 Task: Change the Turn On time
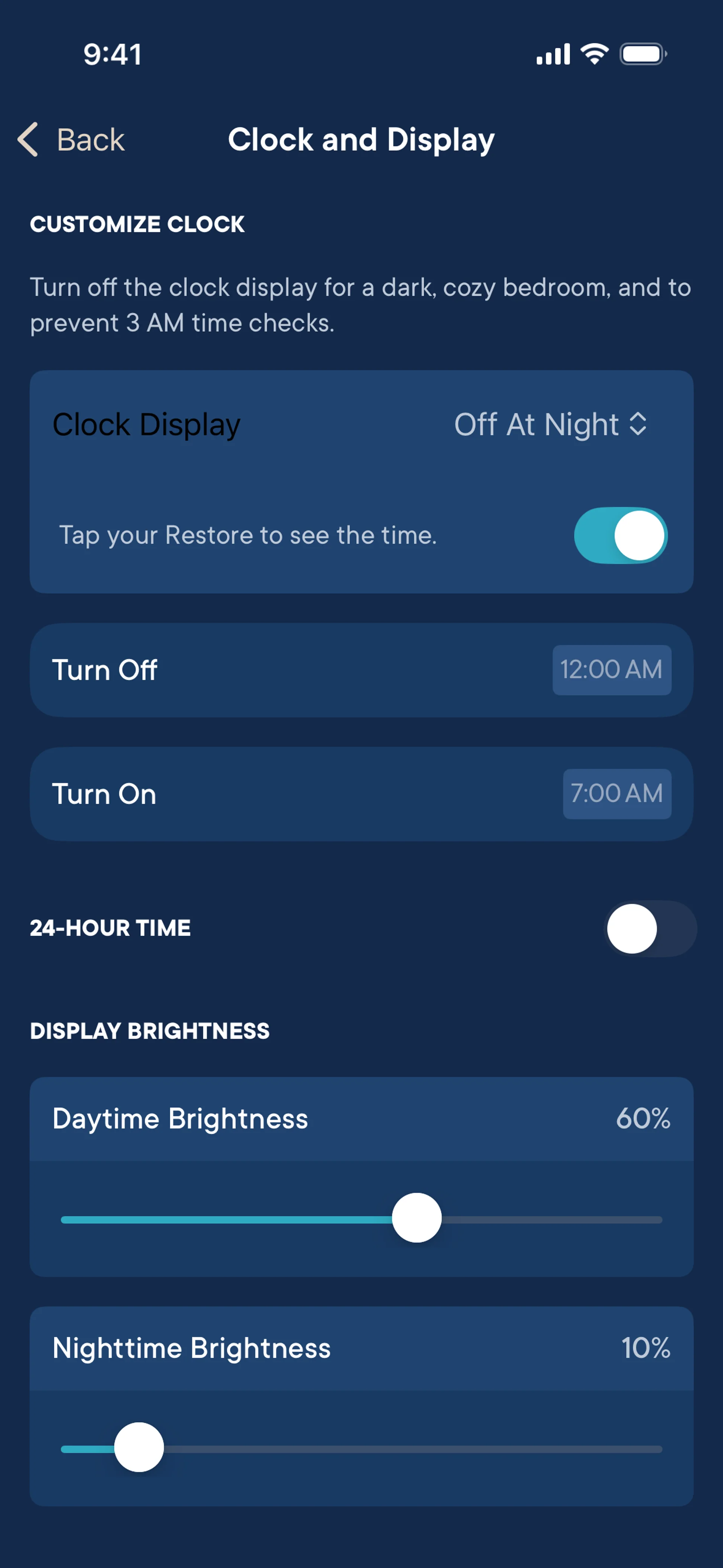point(616,794)
